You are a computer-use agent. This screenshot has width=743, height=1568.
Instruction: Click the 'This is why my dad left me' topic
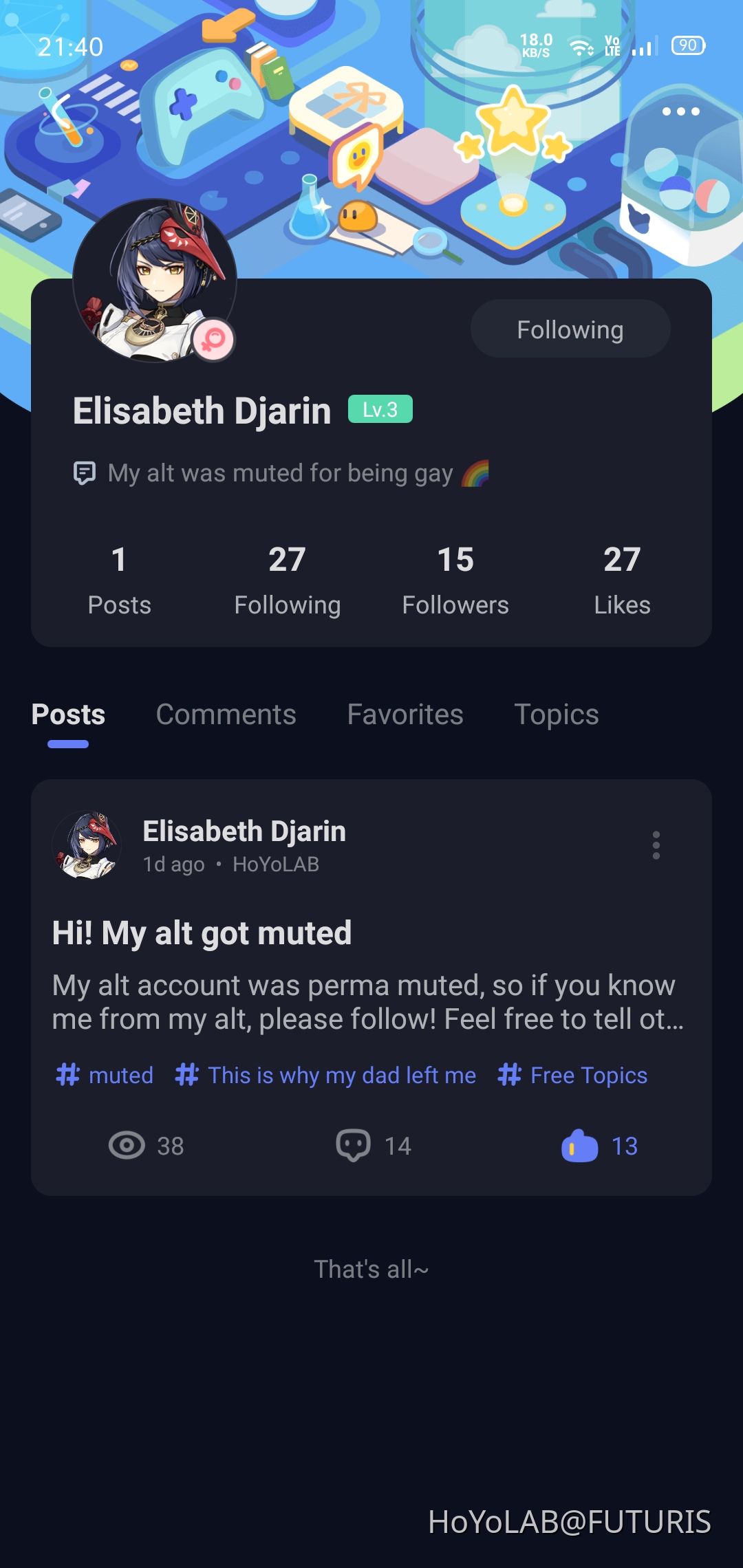pos(342,1074)
